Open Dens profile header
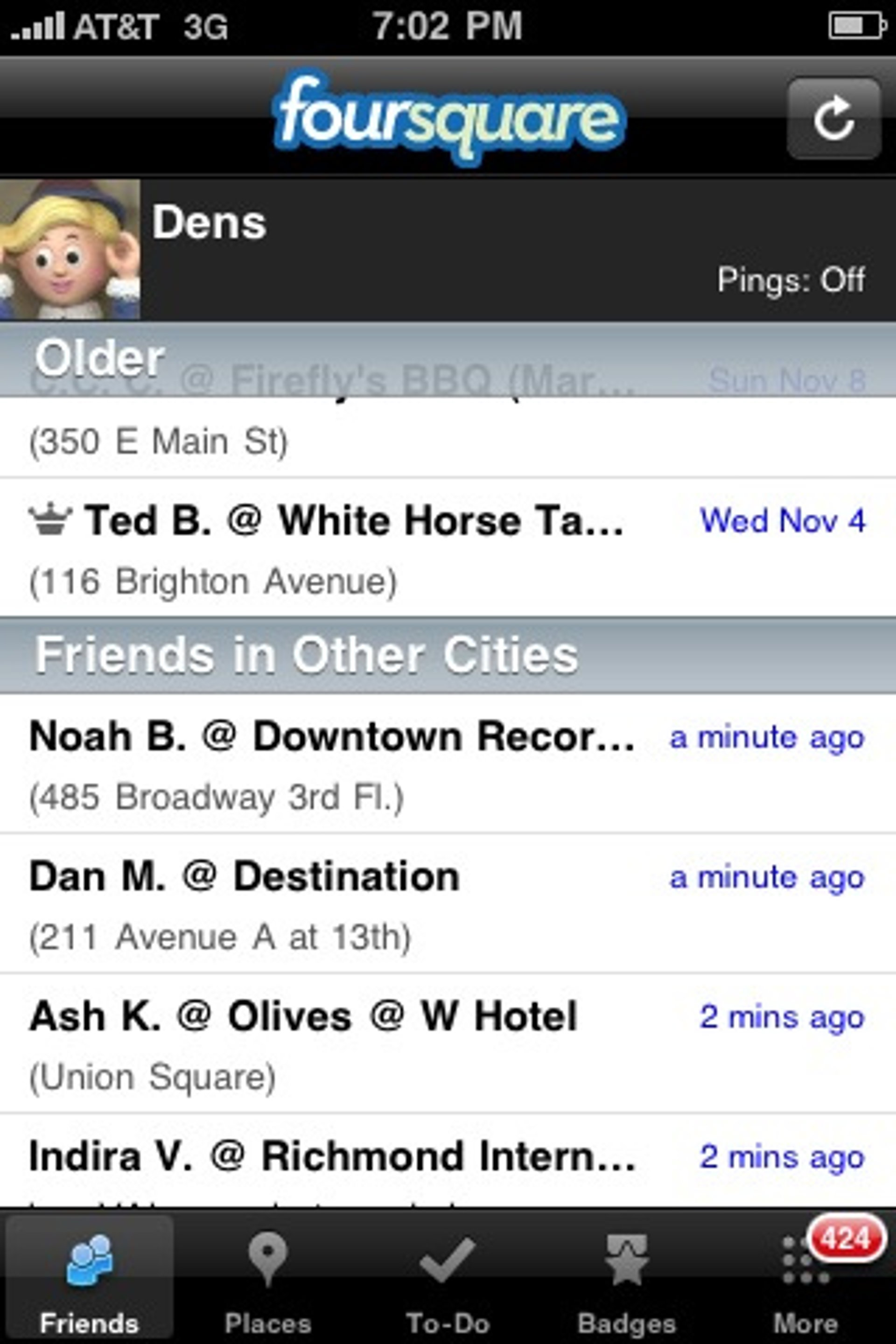This screenshot has width=896, height=1344. [x=448, y=249]
